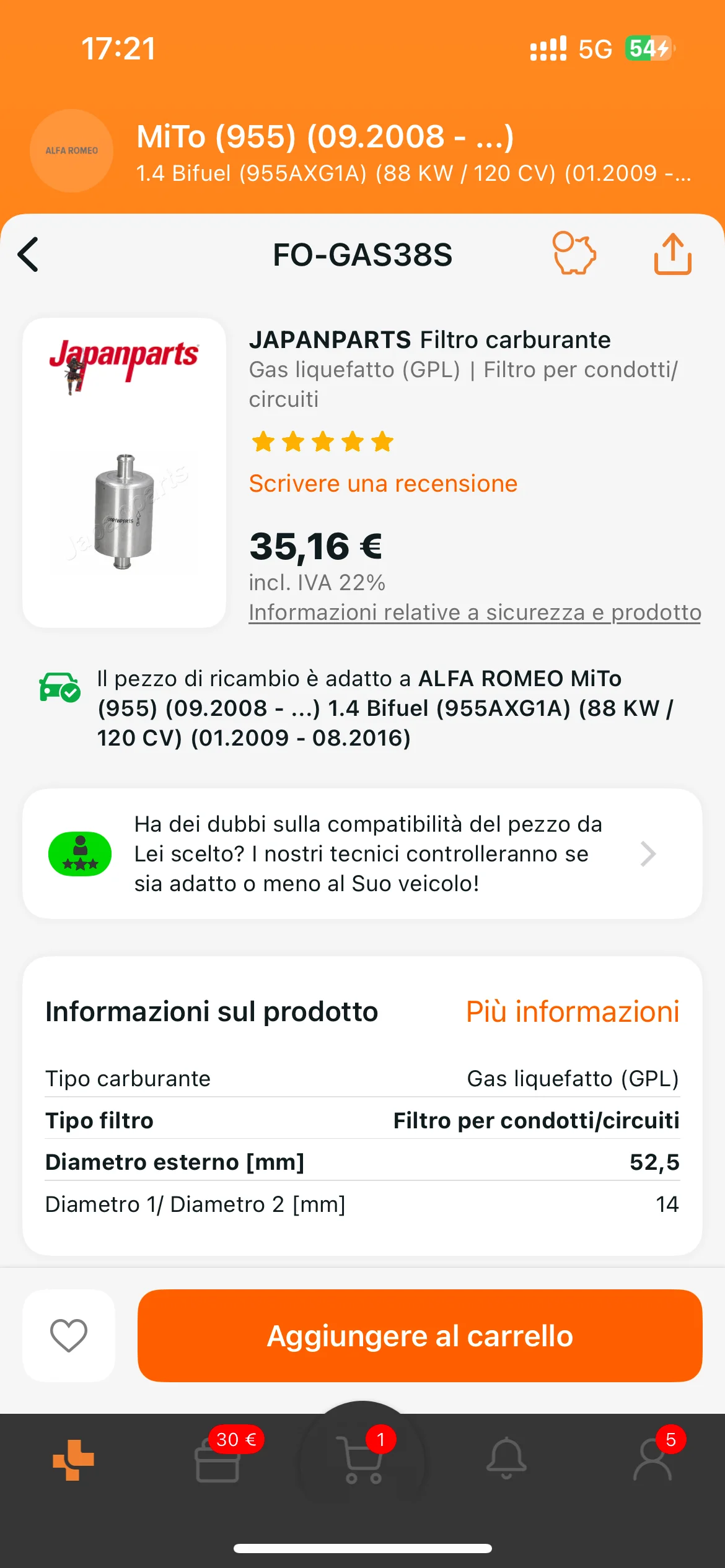
Task: Tap Più informazioni
Action: point(573,1012)
